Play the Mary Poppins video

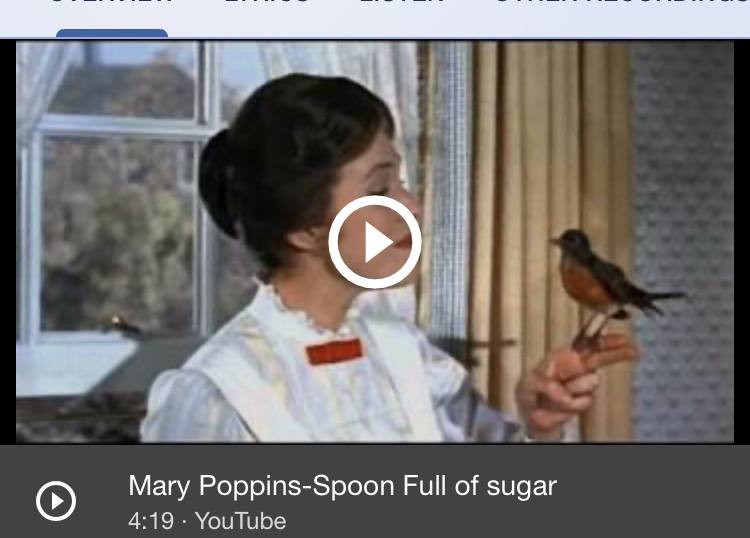(x=375, y=242)
